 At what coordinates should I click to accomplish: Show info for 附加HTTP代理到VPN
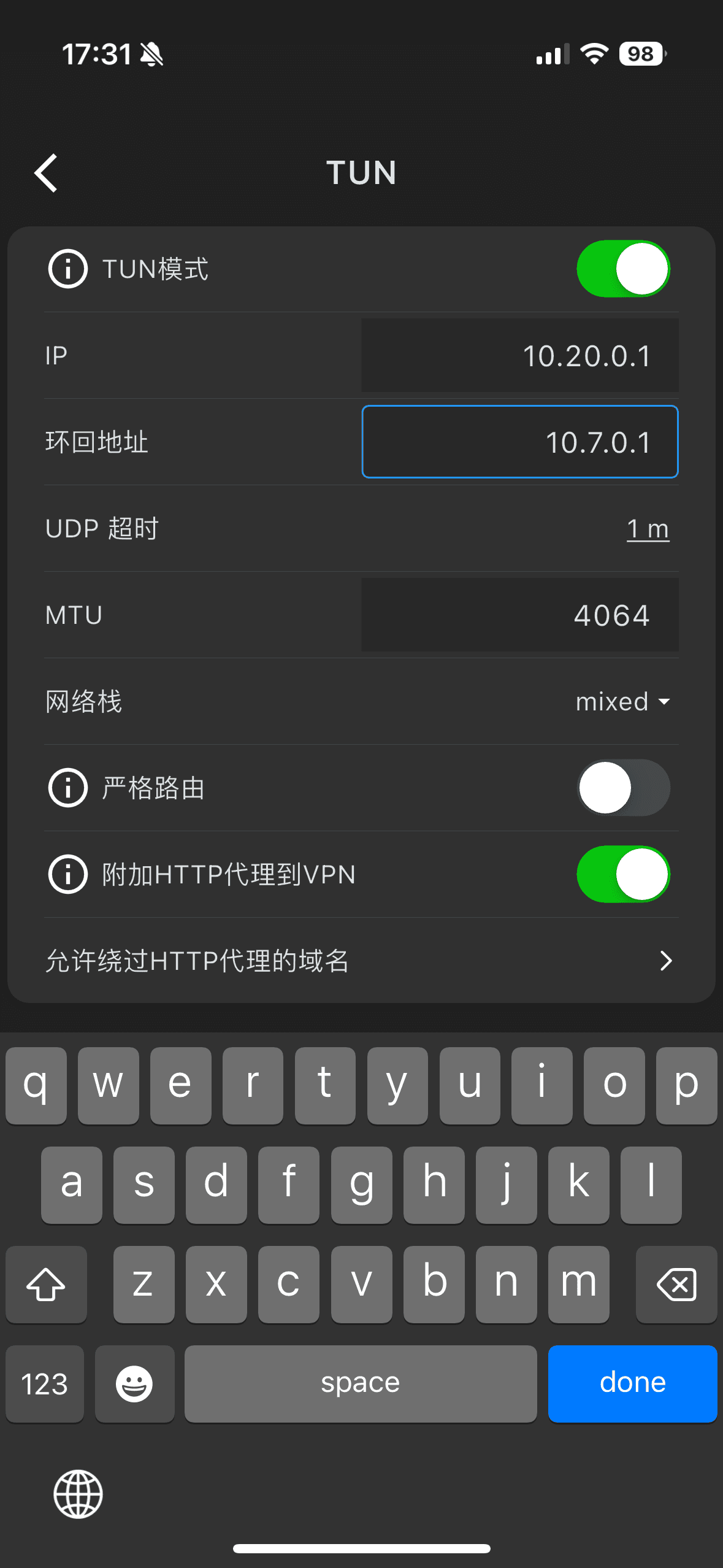pos(67,874)
